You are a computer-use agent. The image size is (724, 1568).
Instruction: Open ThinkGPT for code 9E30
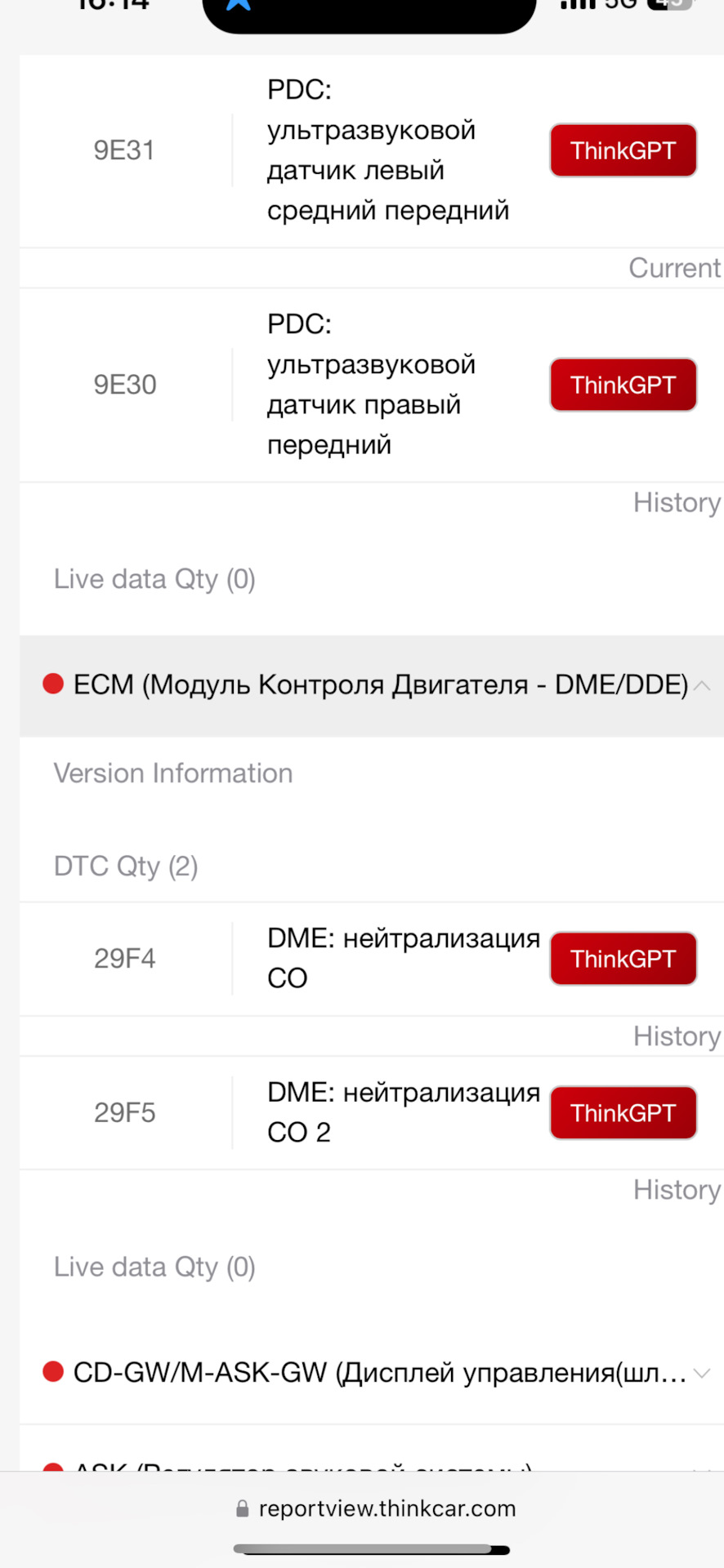[623, 385]
